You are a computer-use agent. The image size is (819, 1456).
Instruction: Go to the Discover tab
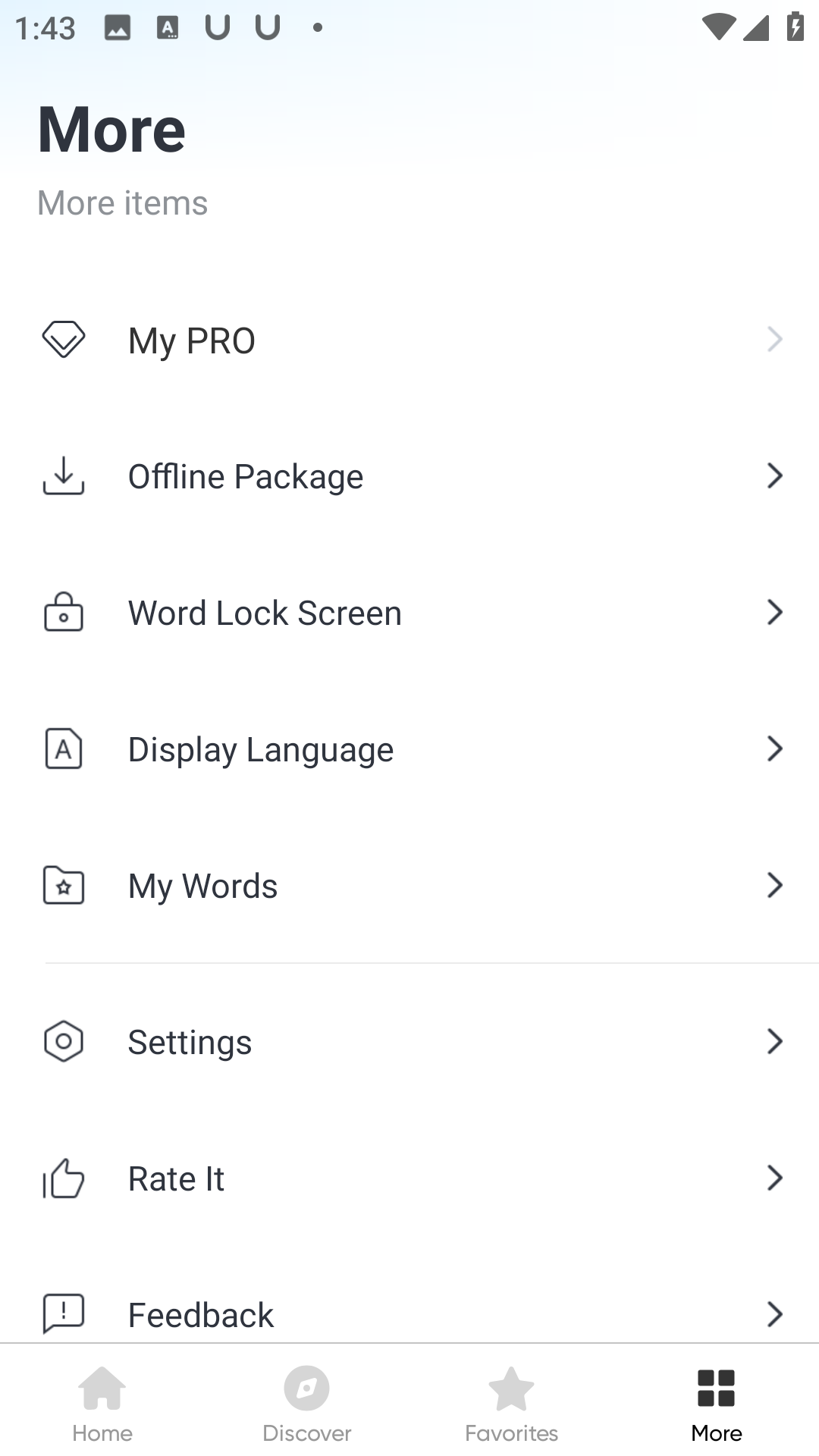point(307,1403)
